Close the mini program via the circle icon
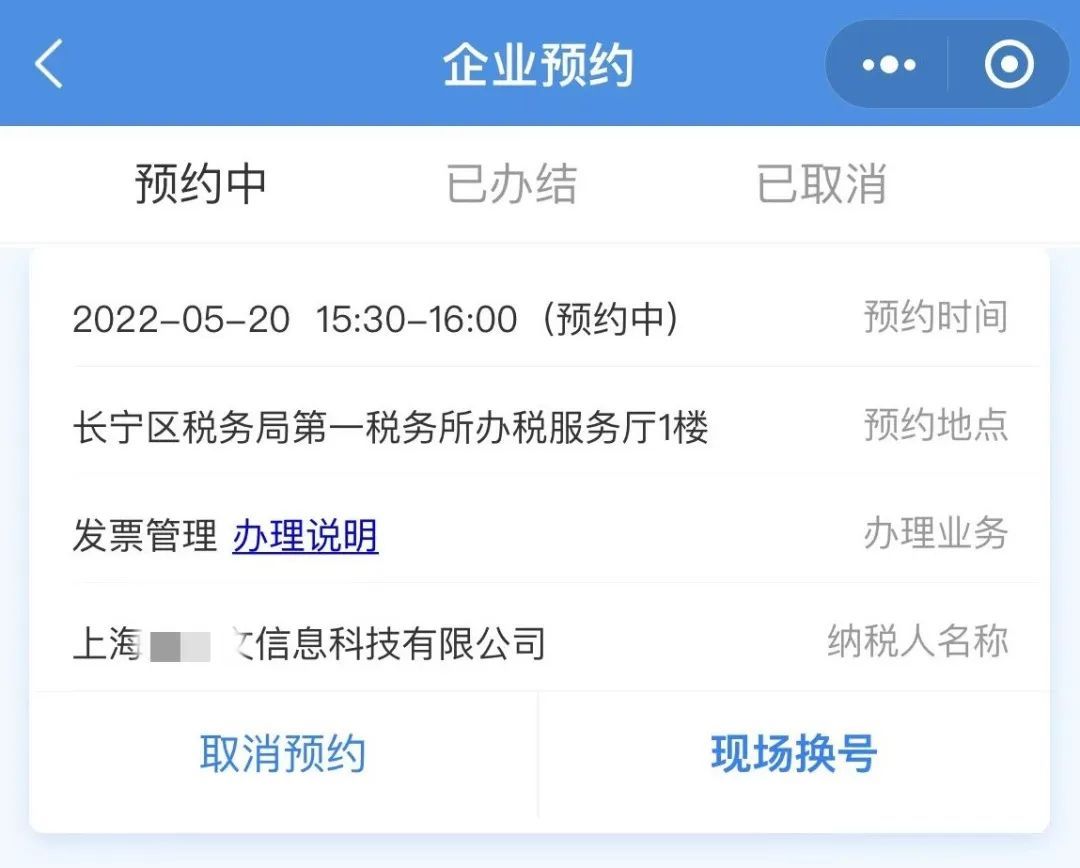 pos(1008,65)
